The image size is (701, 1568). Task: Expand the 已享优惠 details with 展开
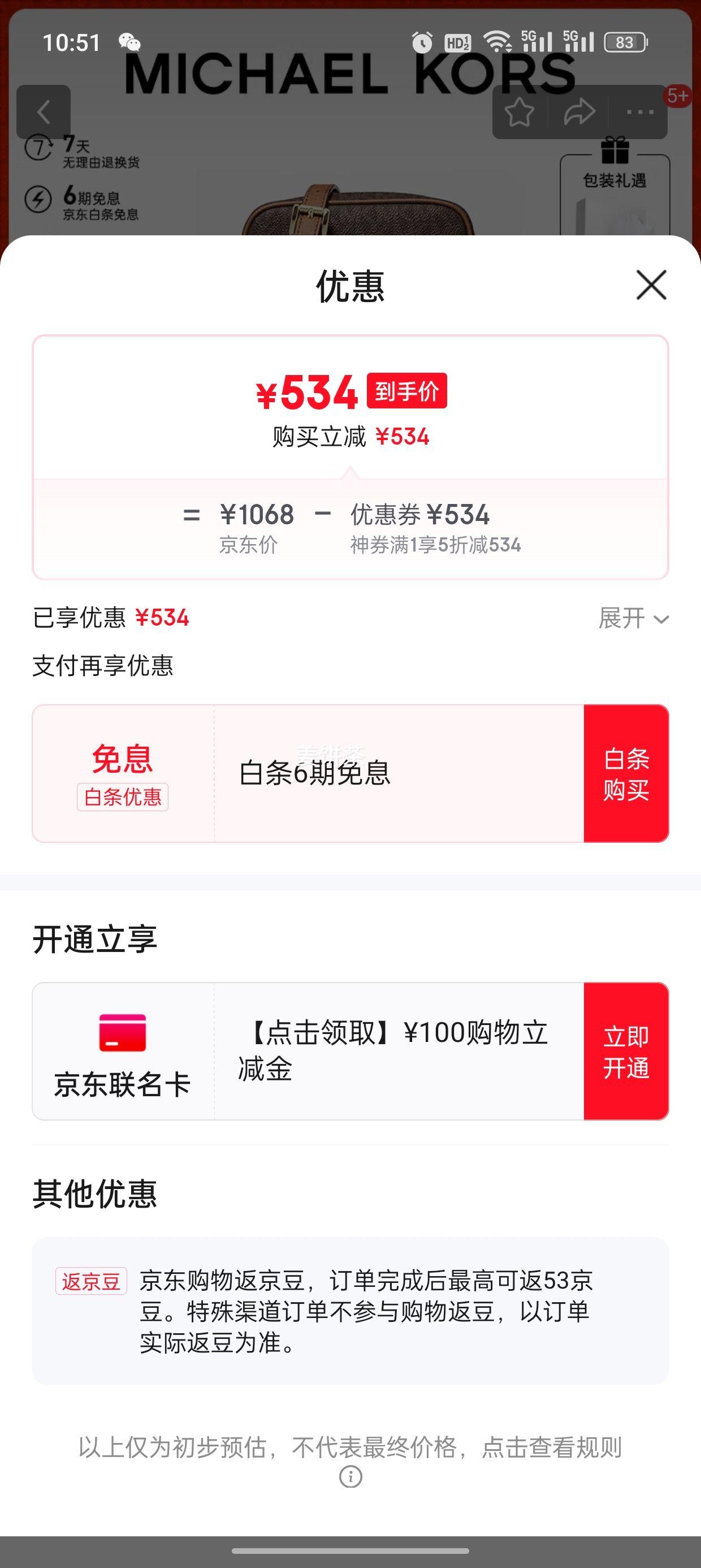(634, 618)
